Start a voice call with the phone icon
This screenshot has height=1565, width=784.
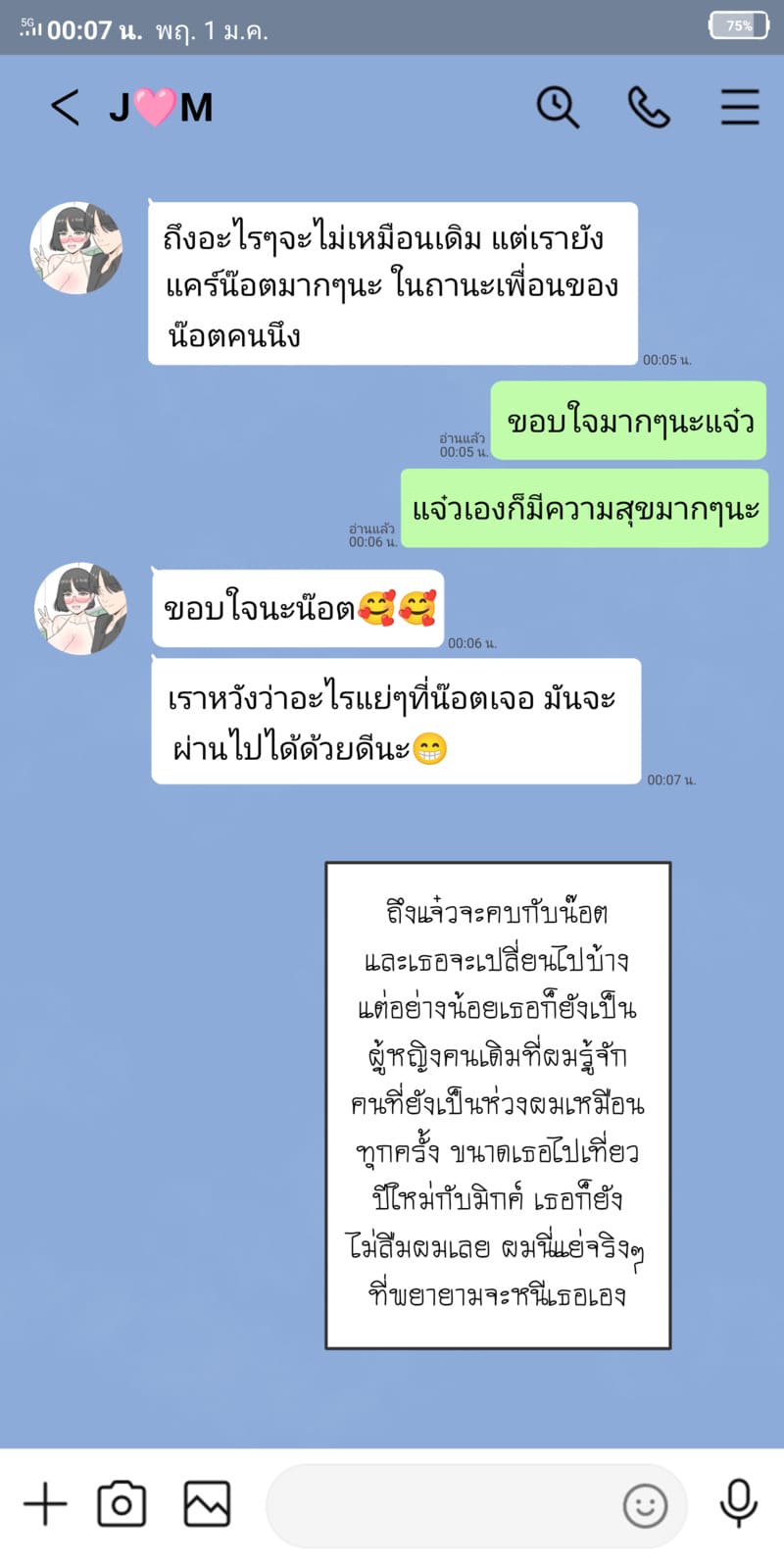pos(649,106)
